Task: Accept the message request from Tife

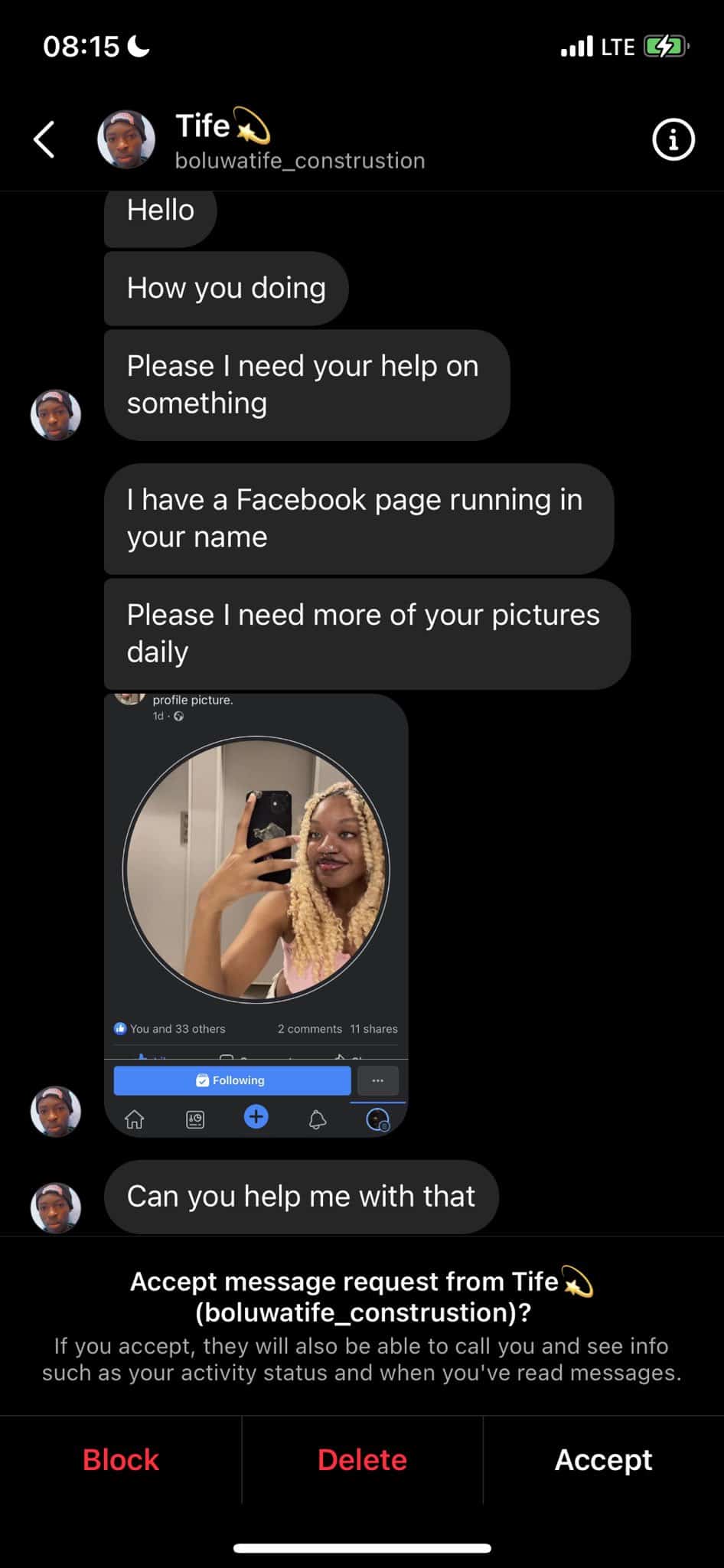Action: click(x=603, y=1459)
